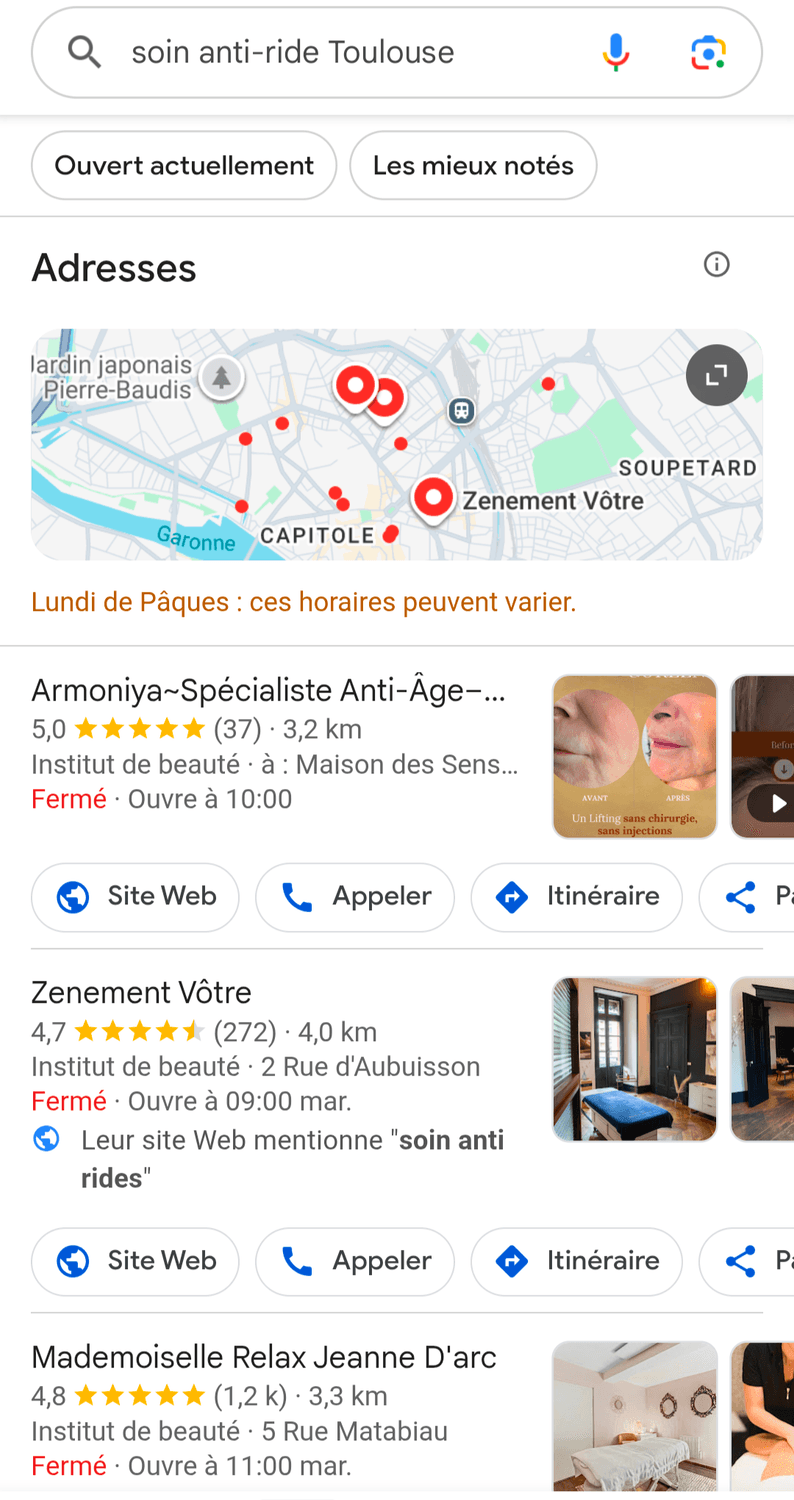Expand the map to full screen

coord(716,375)
